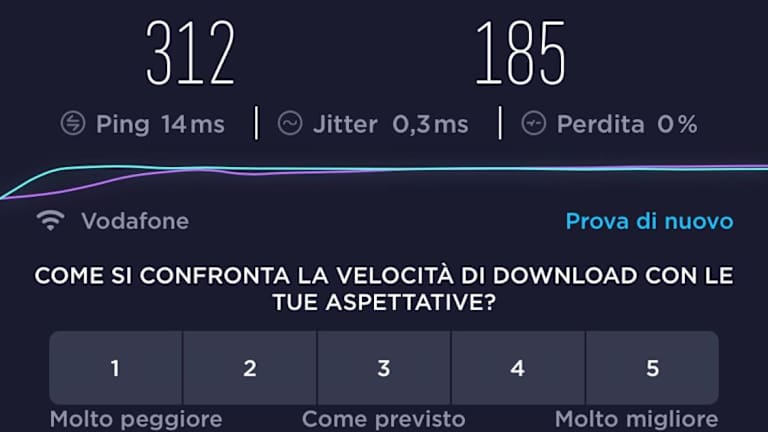
Task: Rate download speed as 1 Molto peggiore
Action: (116, 368)
